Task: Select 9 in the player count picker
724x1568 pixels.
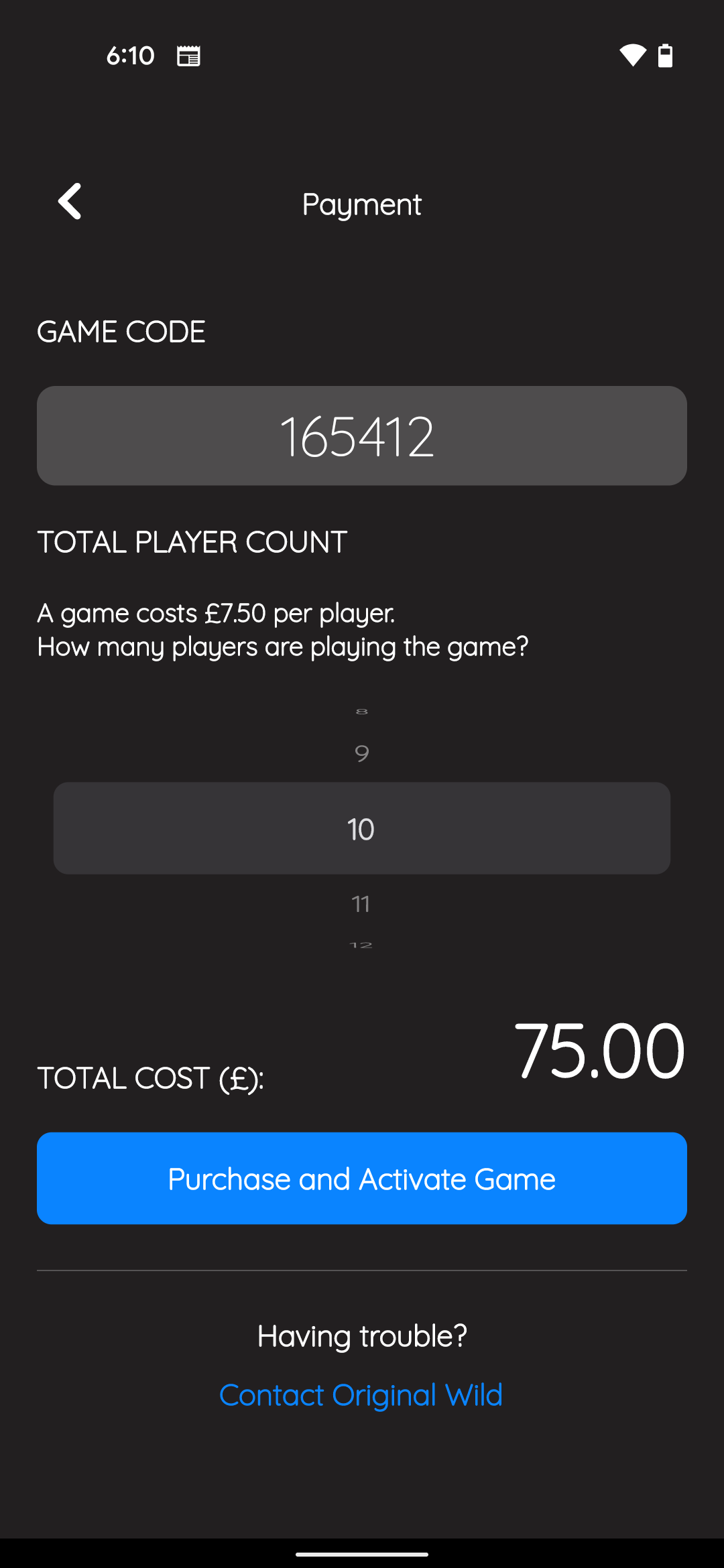Action: [362, 754]
